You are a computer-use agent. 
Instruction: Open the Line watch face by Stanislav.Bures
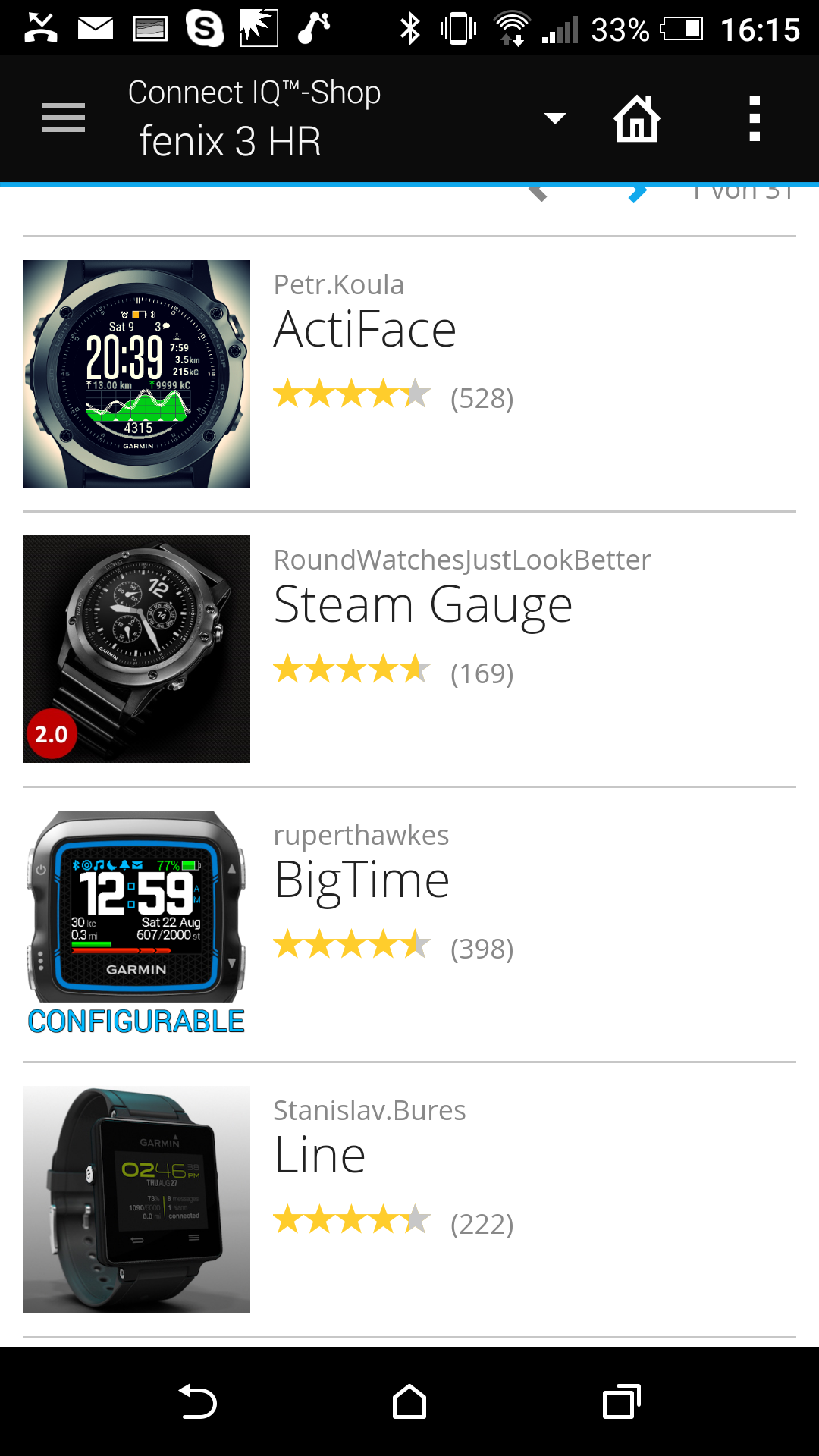[320, 1156]
